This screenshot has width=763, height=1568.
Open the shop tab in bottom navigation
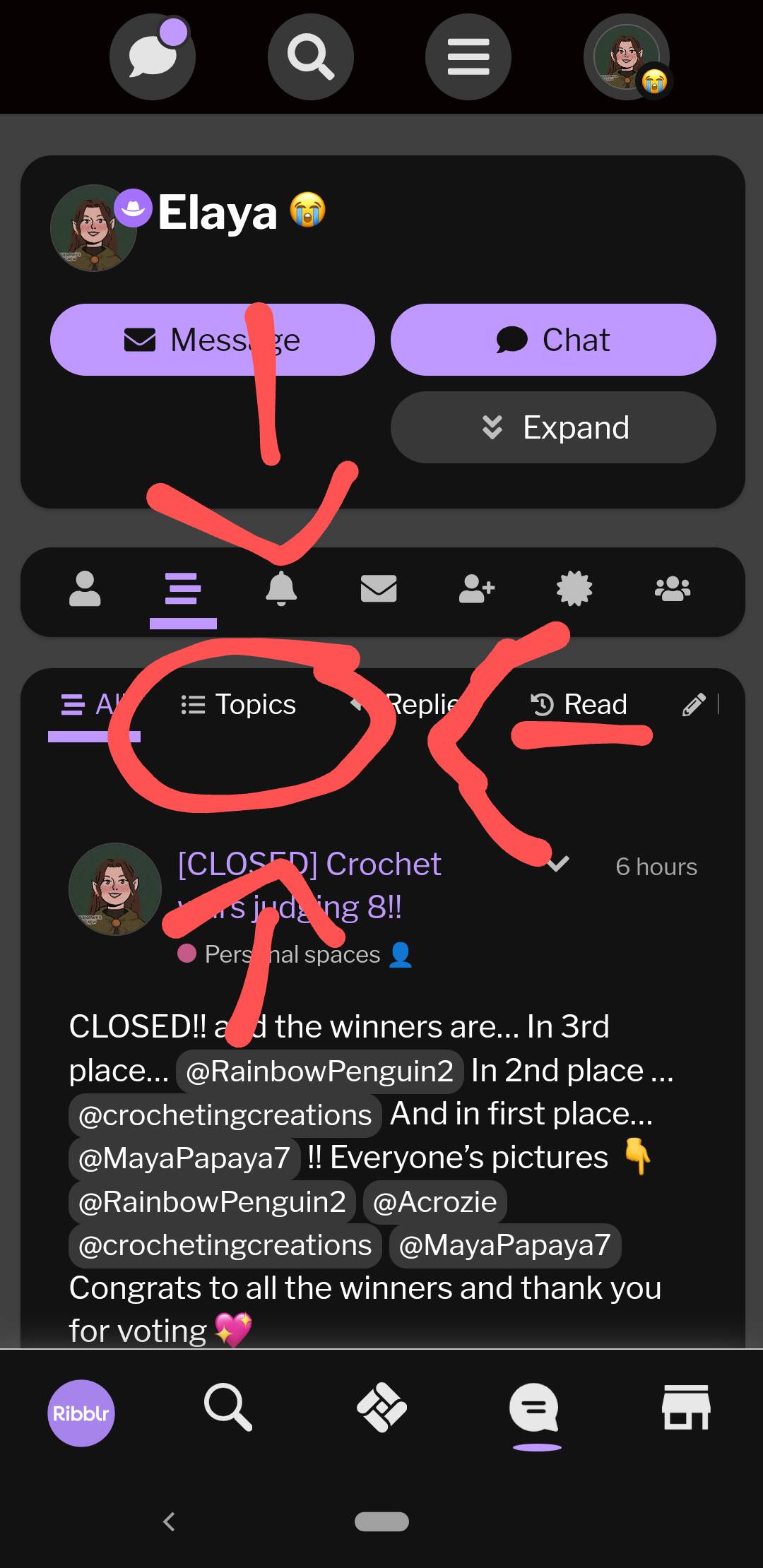click(x=686, y=1408)
